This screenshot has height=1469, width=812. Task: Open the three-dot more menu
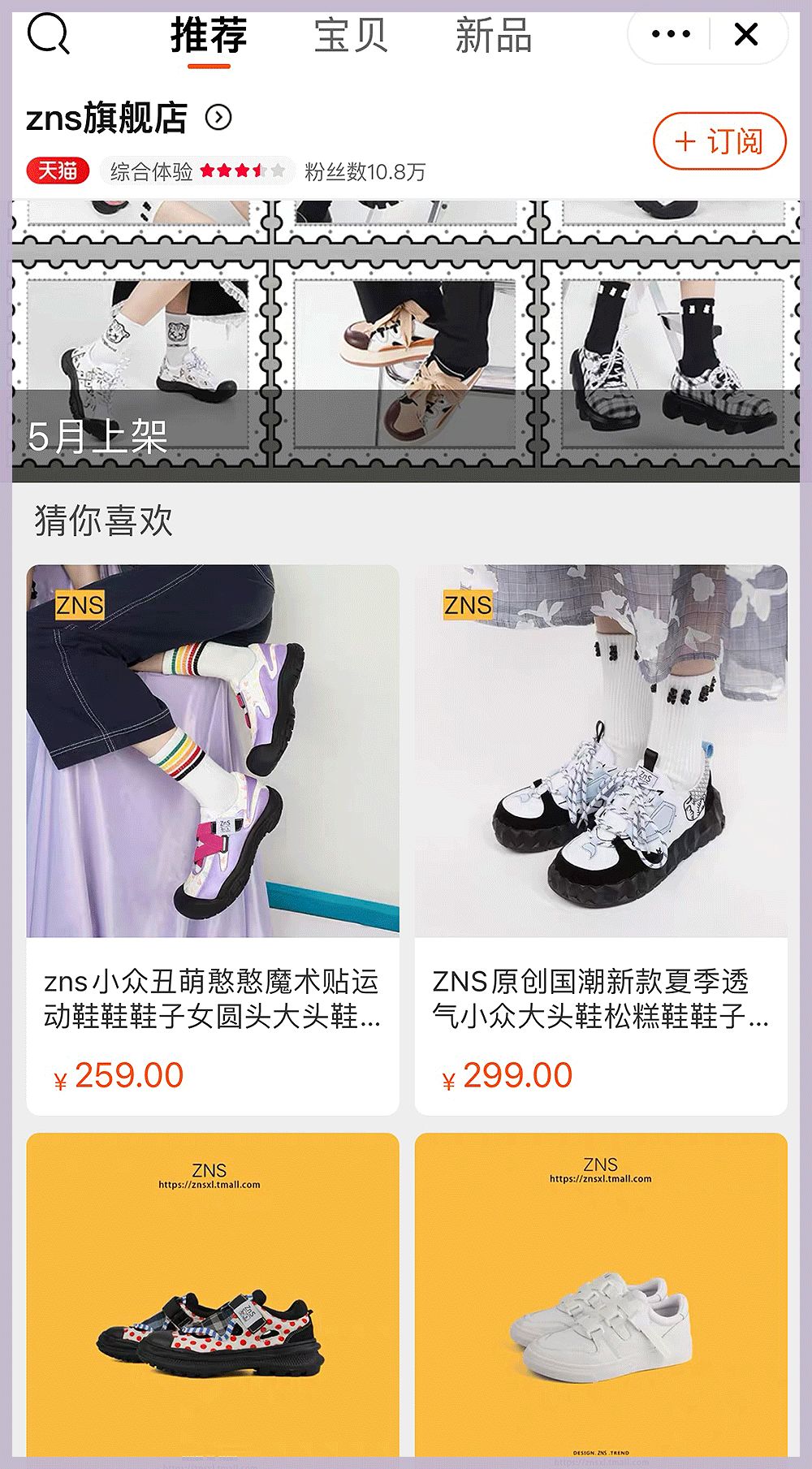671,34
